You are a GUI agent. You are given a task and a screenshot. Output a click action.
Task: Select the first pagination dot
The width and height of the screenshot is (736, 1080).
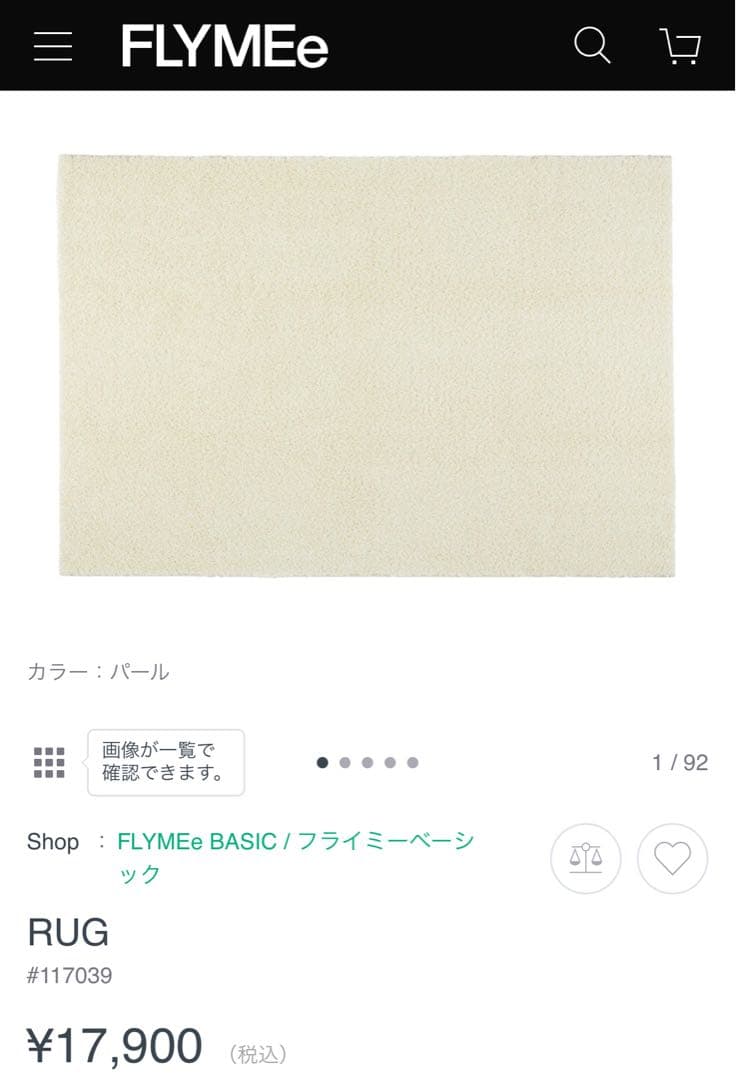click(x=322, y=762)
